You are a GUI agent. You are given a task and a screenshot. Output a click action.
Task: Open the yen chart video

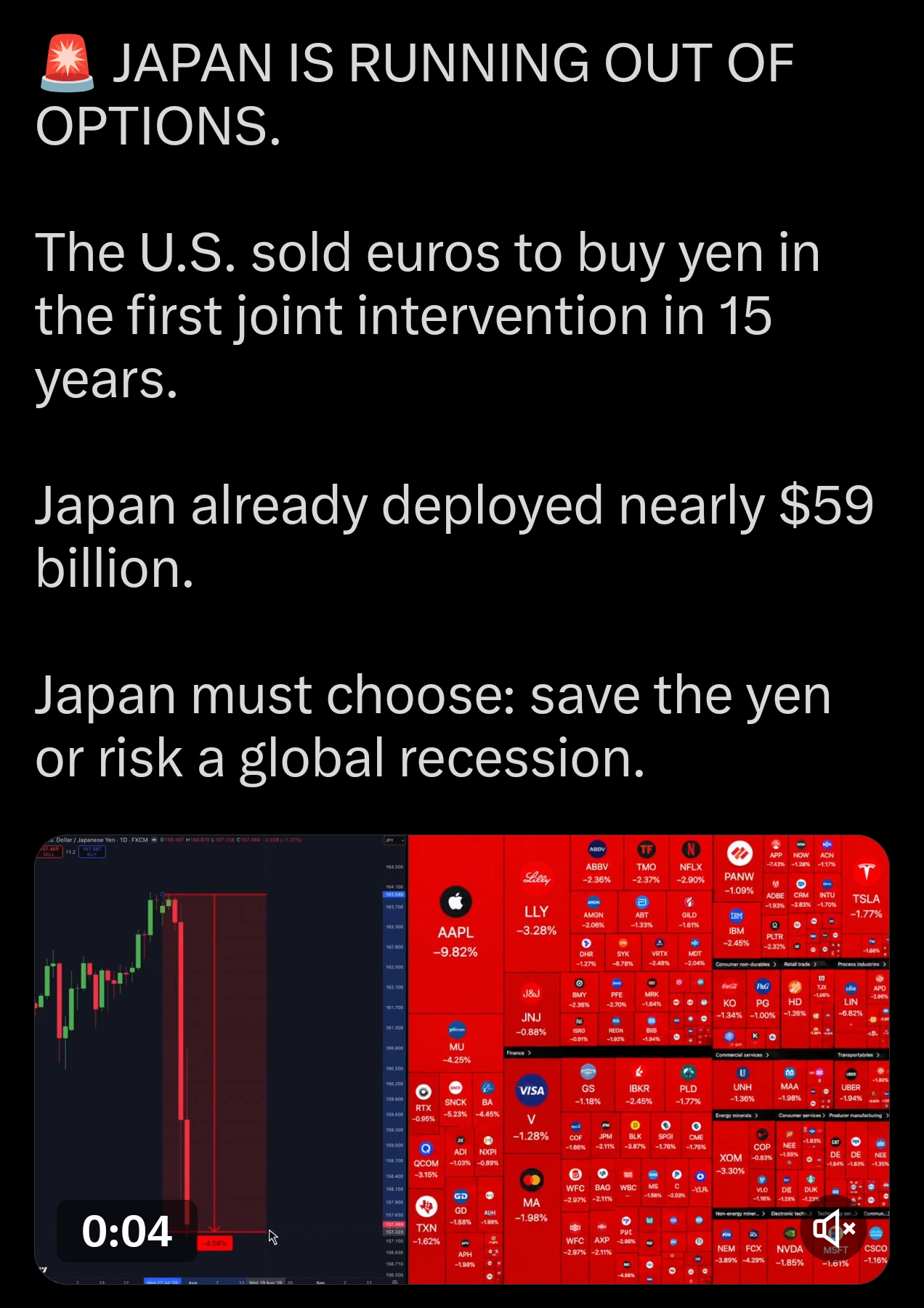pos(462,1060)
